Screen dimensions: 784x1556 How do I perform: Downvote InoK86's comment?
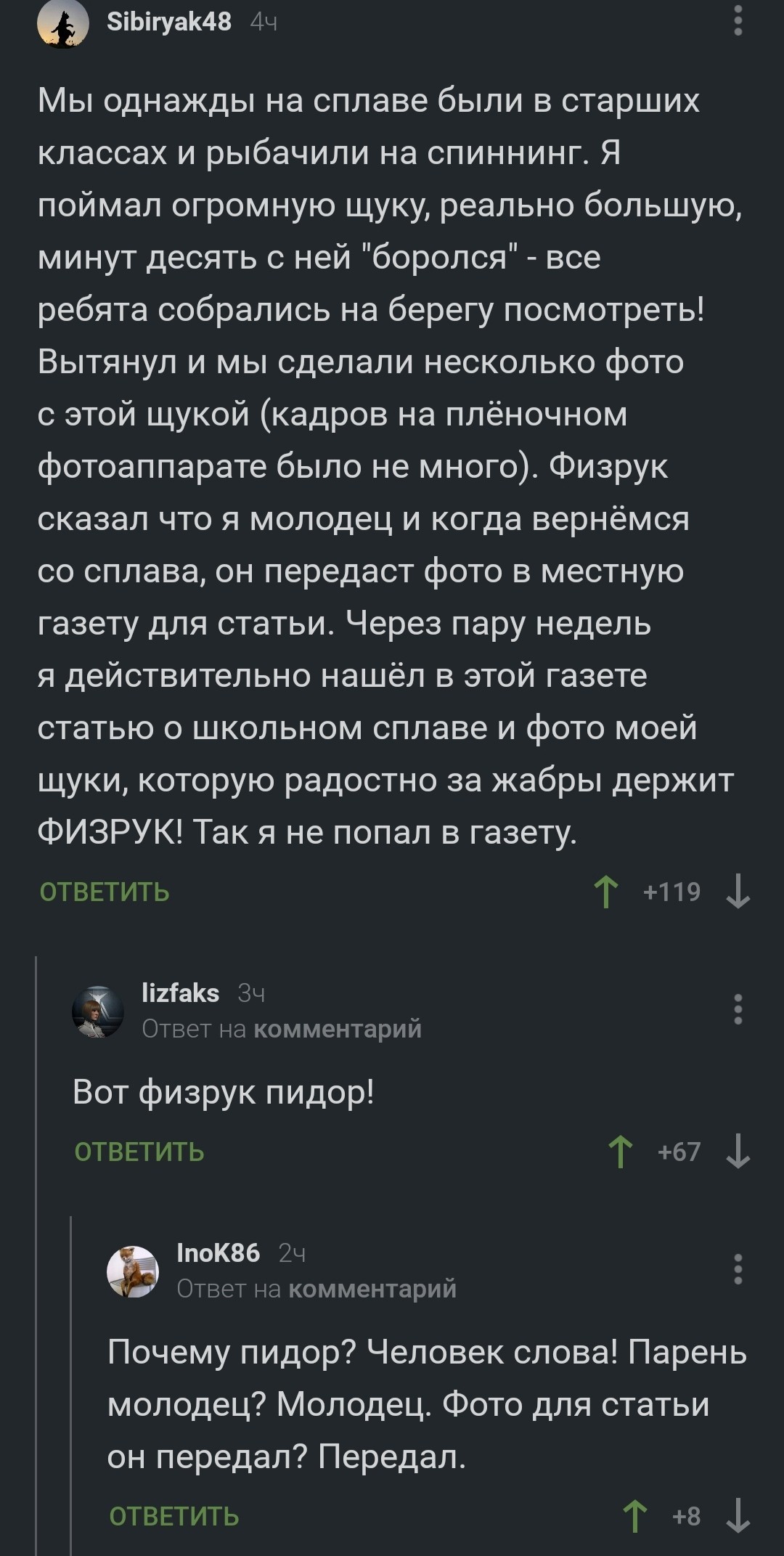click(738, 1516)
